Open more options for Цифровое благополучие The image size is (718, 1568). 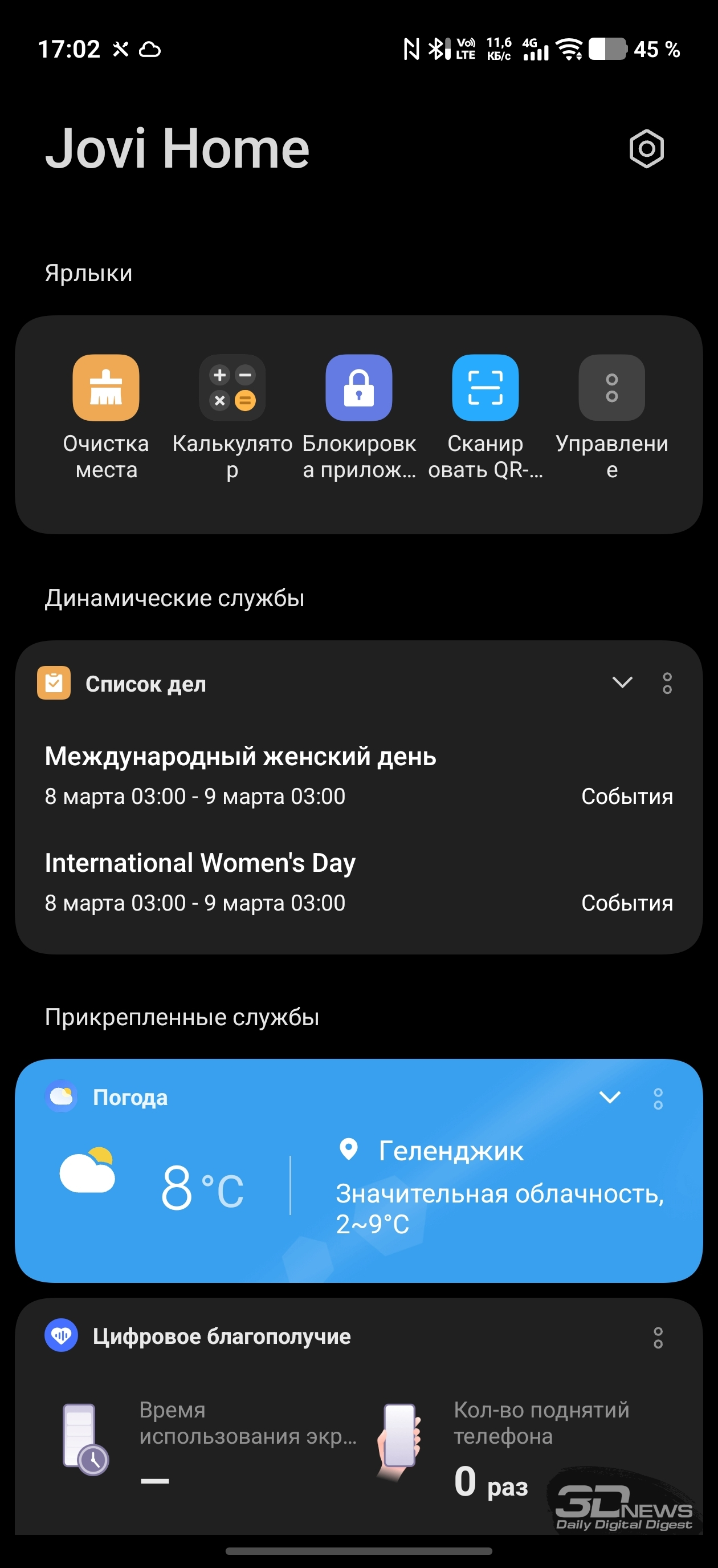(658, 1337)
